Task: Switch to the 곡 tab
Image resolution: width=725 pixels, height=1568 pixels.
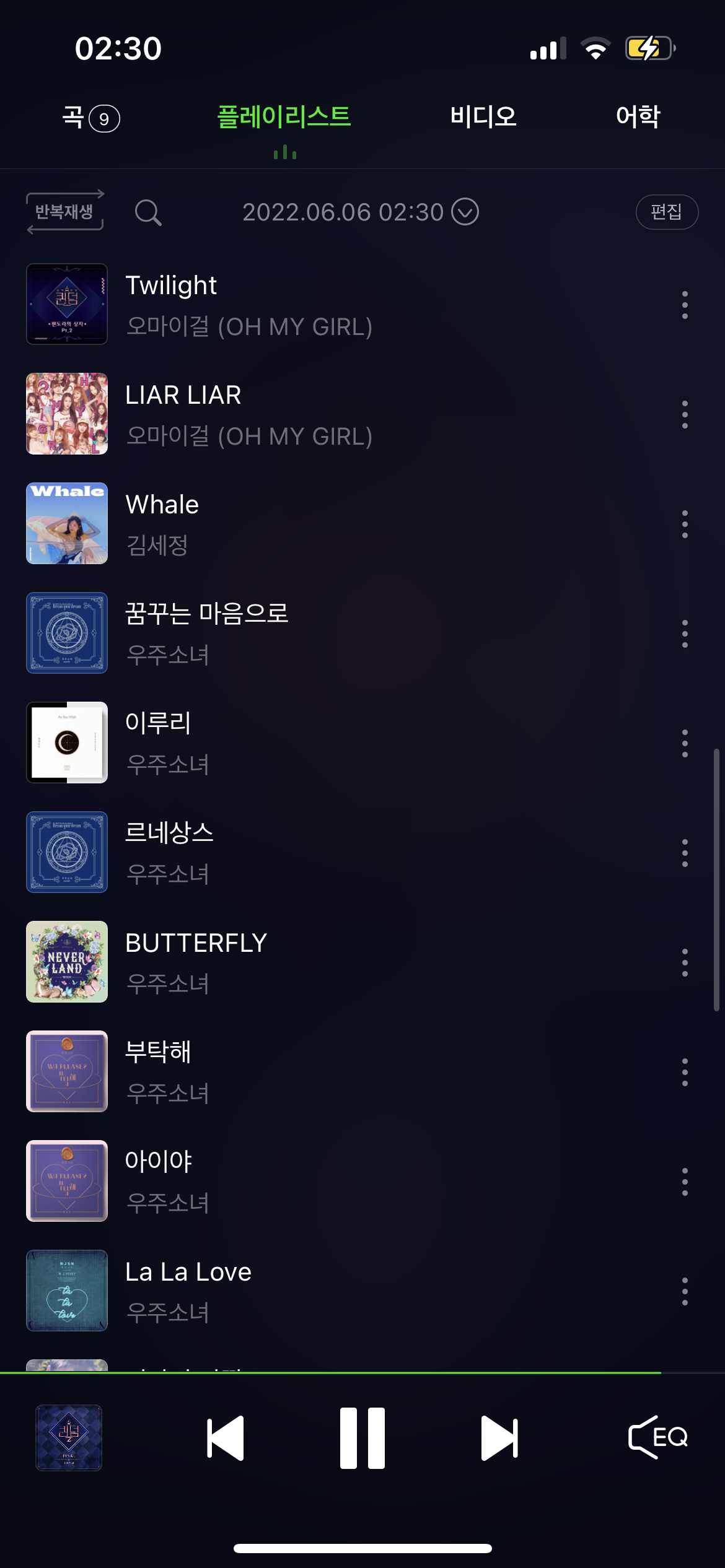Action: tap(90, 117)
